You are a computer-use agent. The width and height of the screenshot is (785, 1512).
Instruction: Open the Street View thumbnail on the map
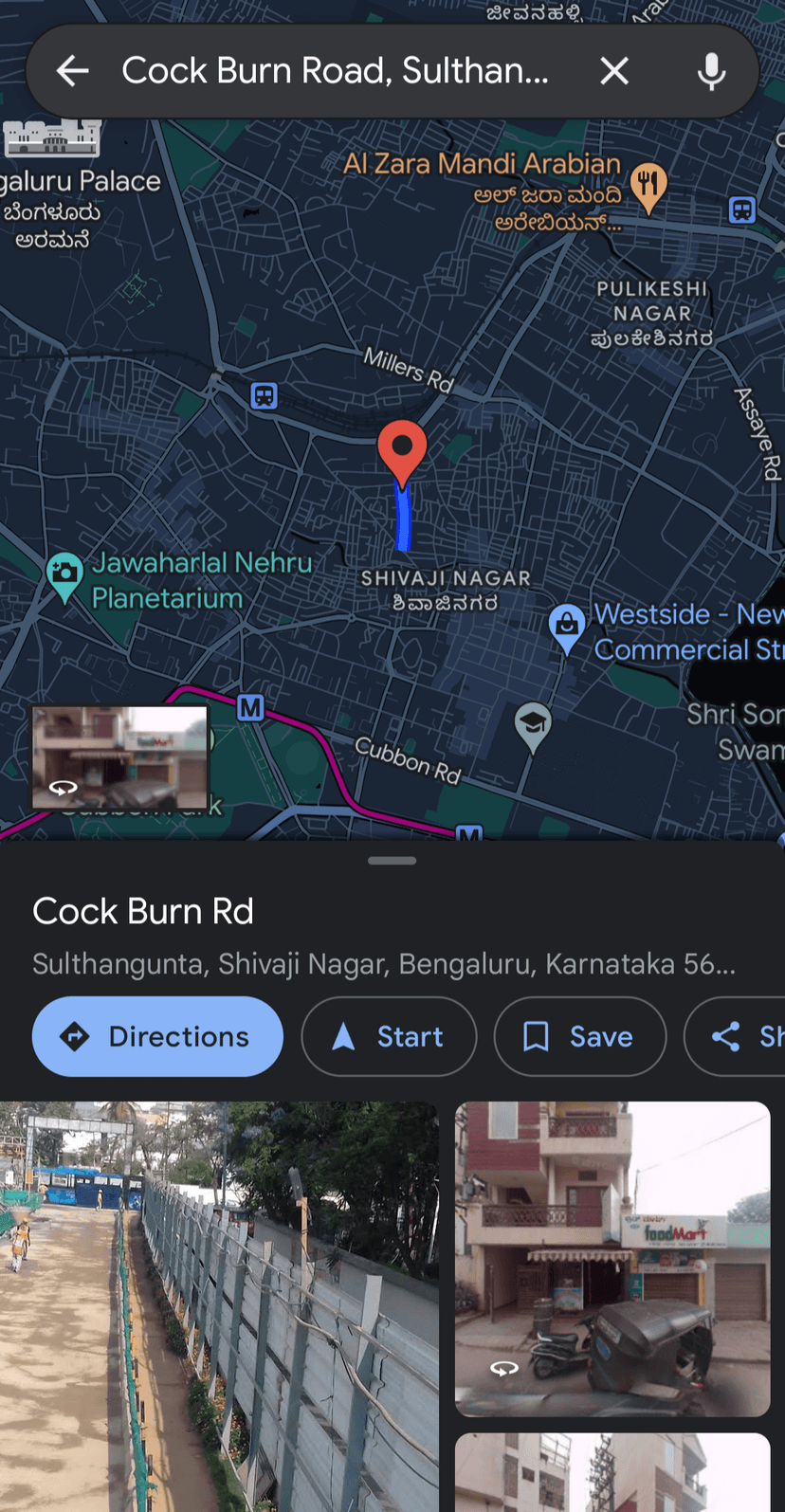pyautogui.click(x=120, y=756)
